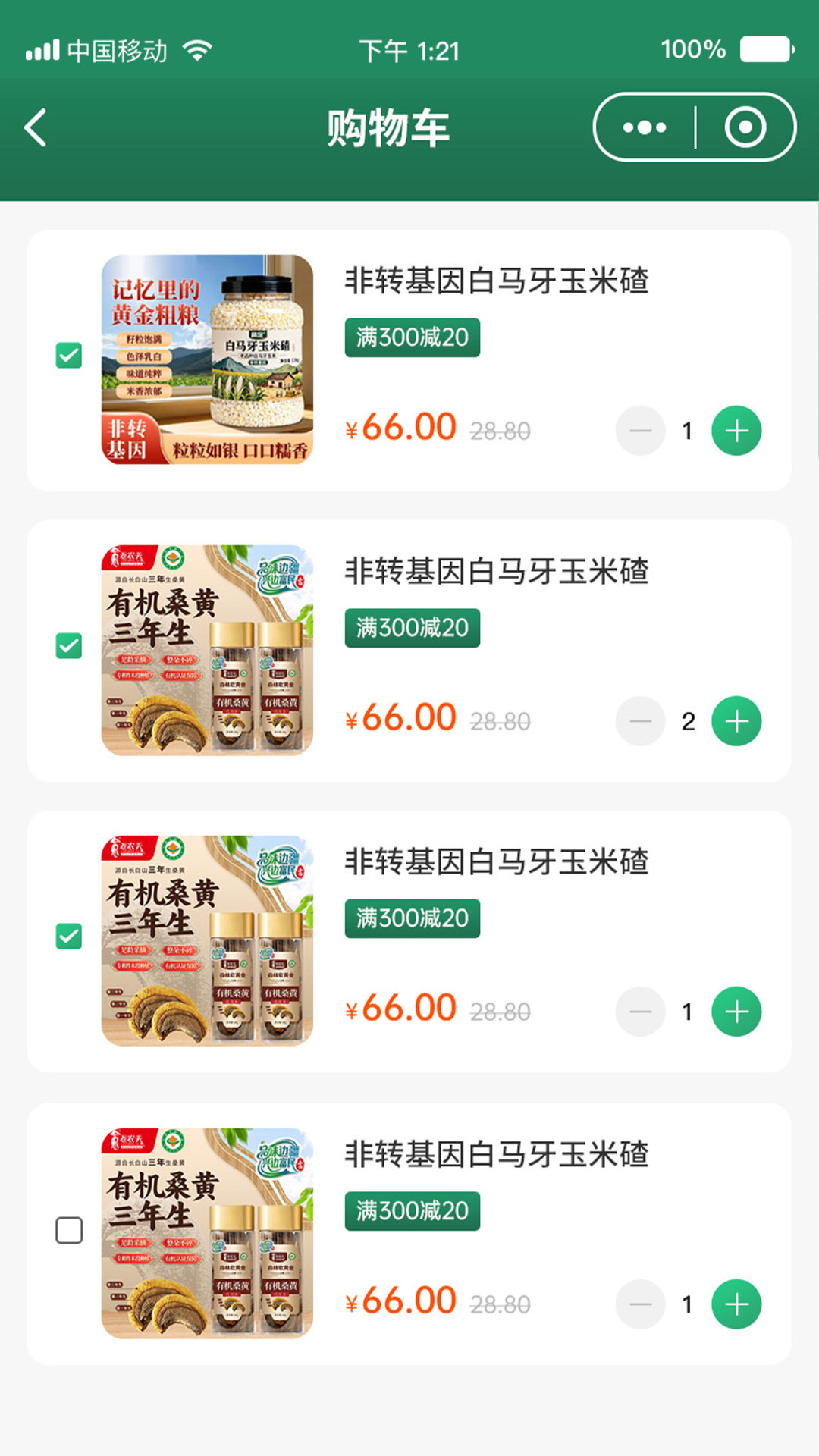Viewport: 819px width, 1456px height.
Task: Close the mini program with the circle button
Action: (745, 127)
